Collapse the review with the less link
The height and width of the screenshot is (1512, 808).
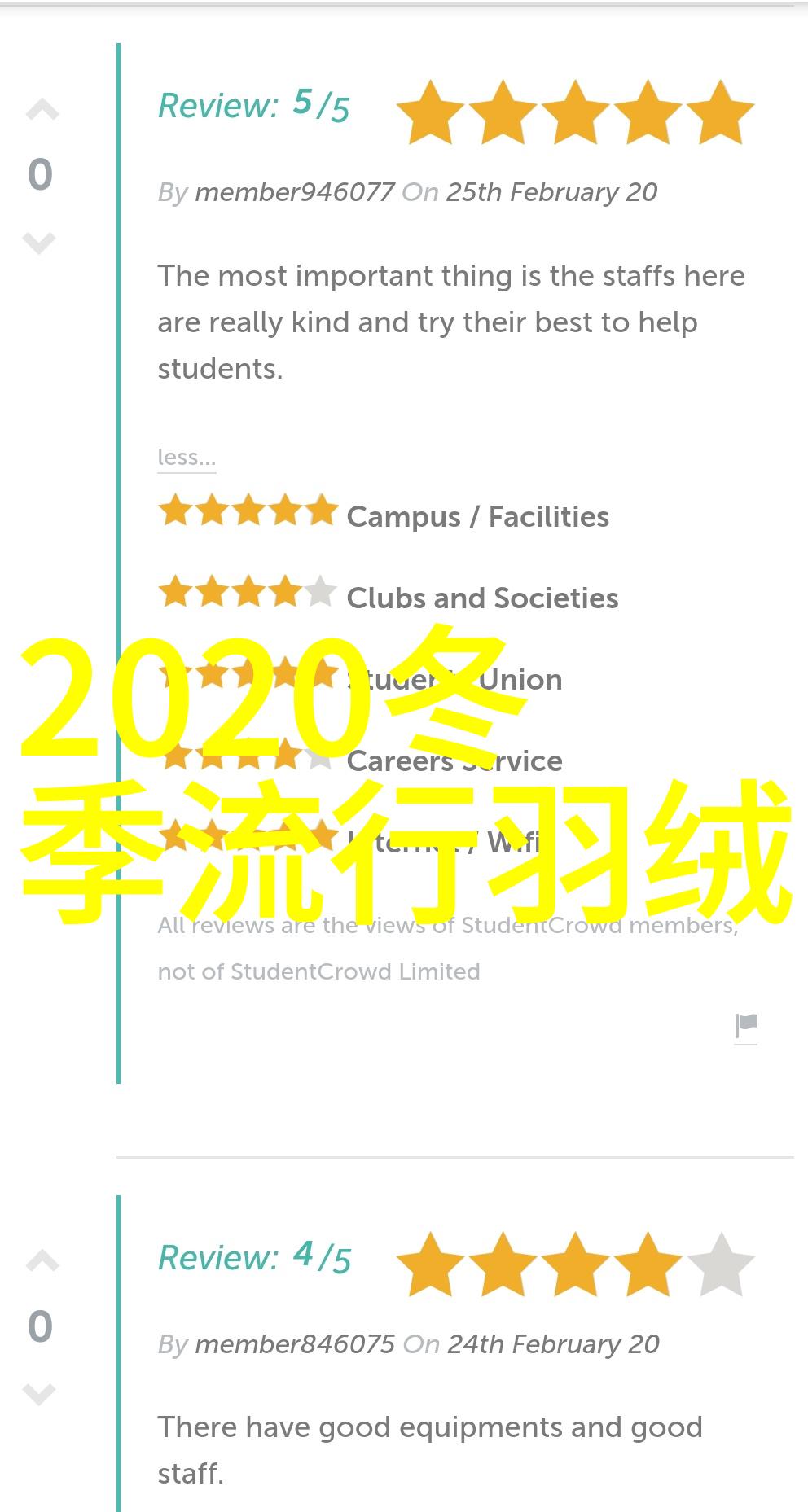187,458
